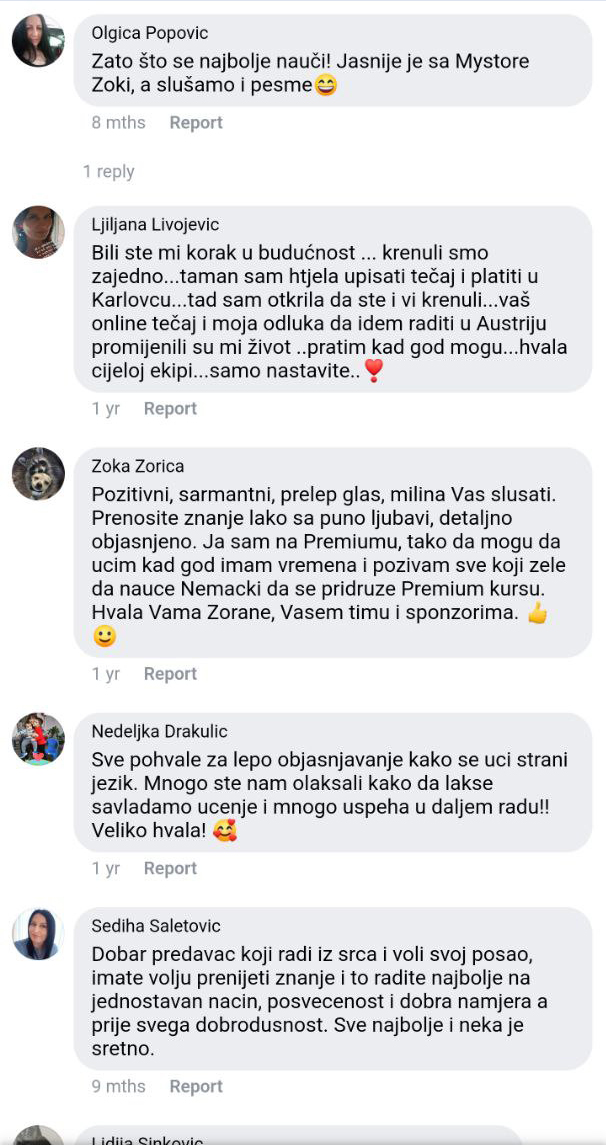Report Zoka Zorica's comment

pos(170,675)
